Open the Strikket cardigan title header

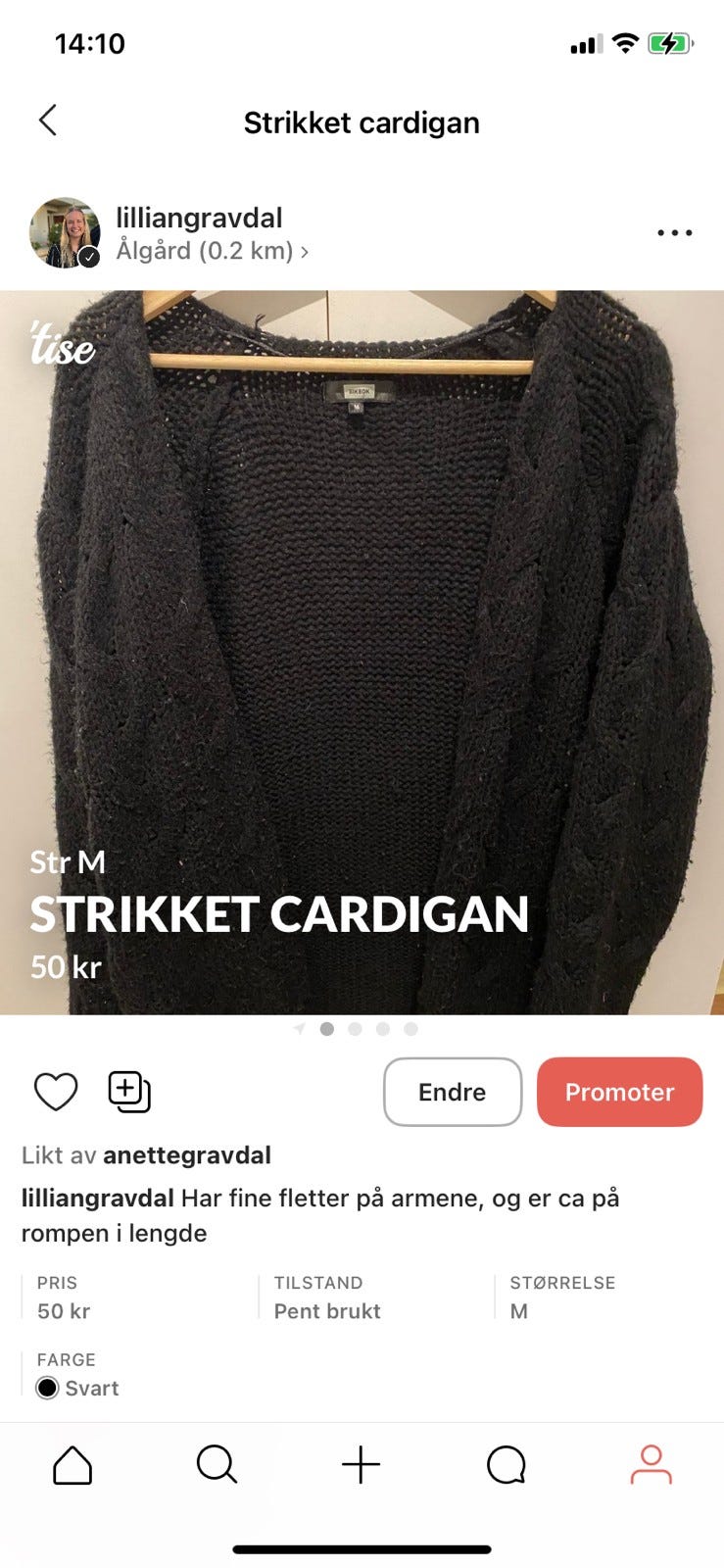click(x=362, y=122)
